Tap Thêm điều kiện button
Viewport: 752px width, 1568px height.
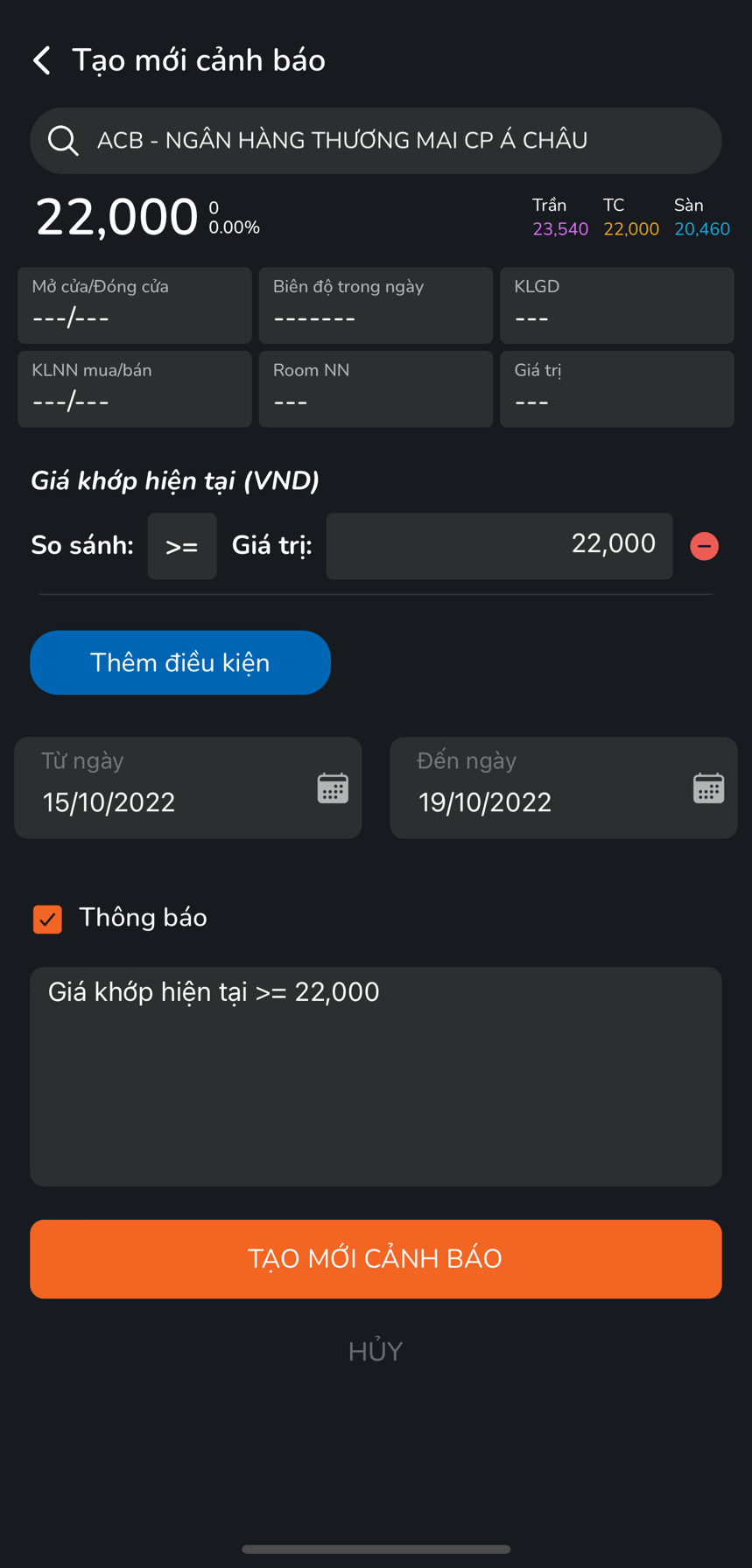click(x=180, y=662)
